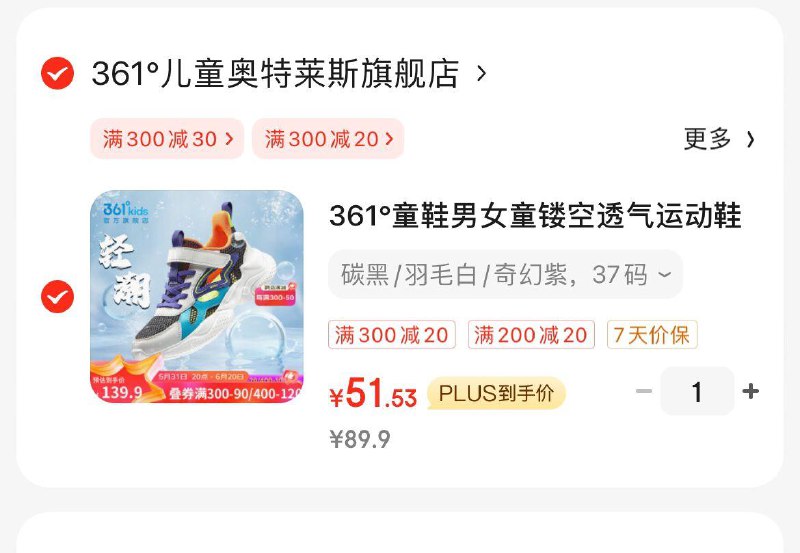Deselect the 361° shoe item checkbox
800x553 pixels.
(x=57, y=297)
